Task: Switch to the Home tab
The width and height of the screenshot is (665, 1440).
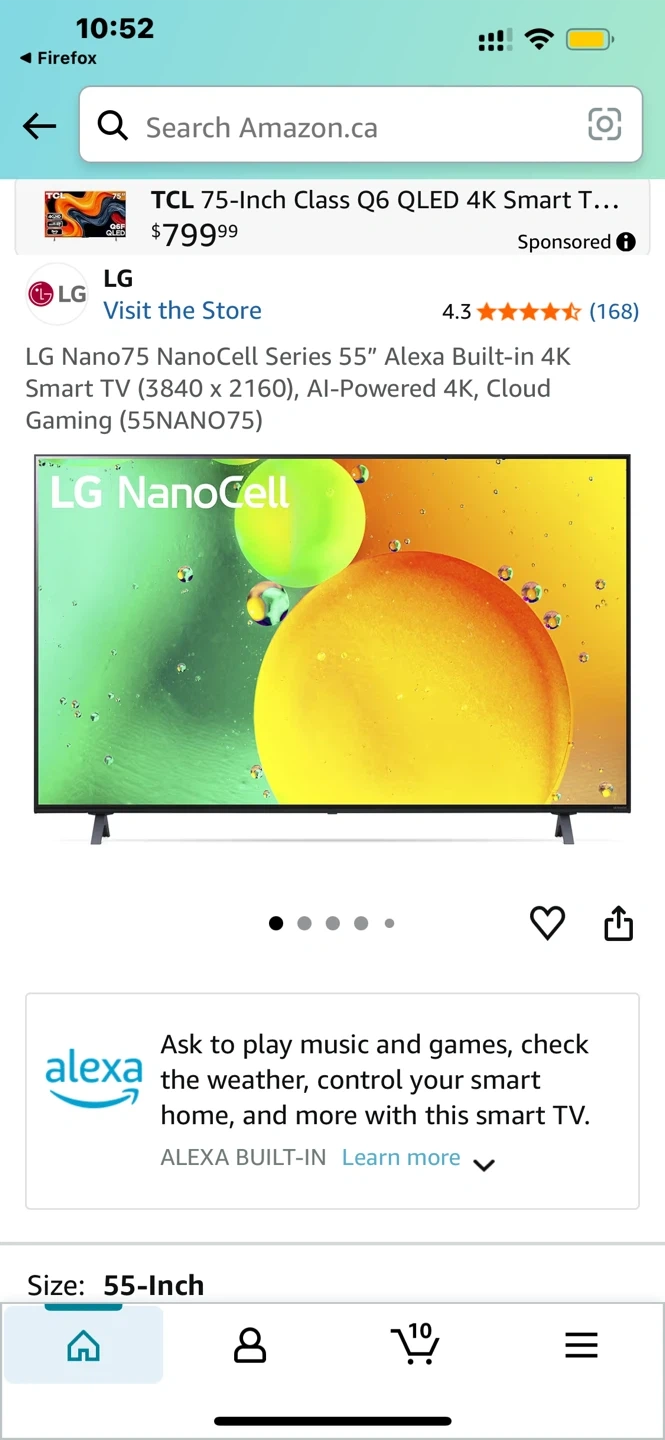Action: [84, 1346]
